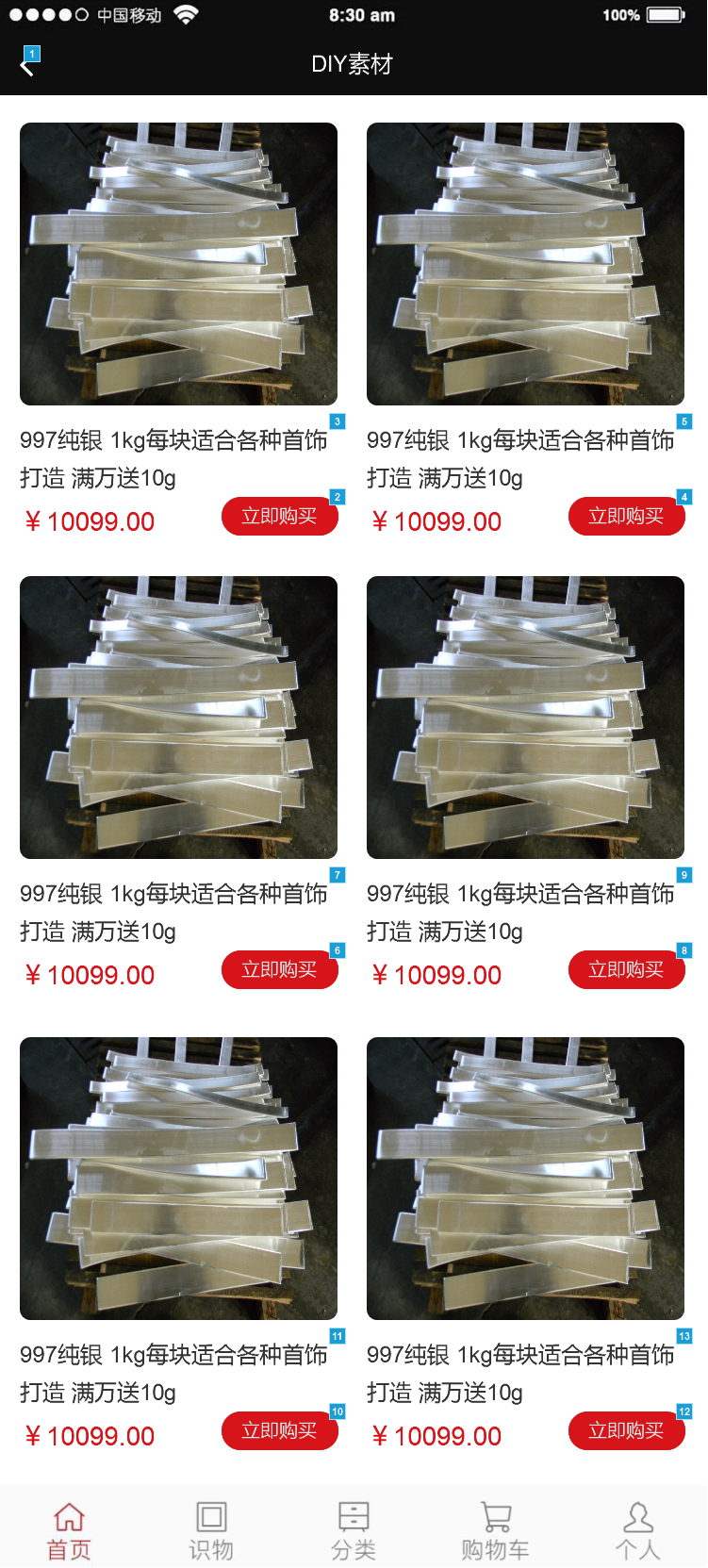Switch to the 首页 tab
Screen dimensions: 708x1568
click(x=70, y=1531)
